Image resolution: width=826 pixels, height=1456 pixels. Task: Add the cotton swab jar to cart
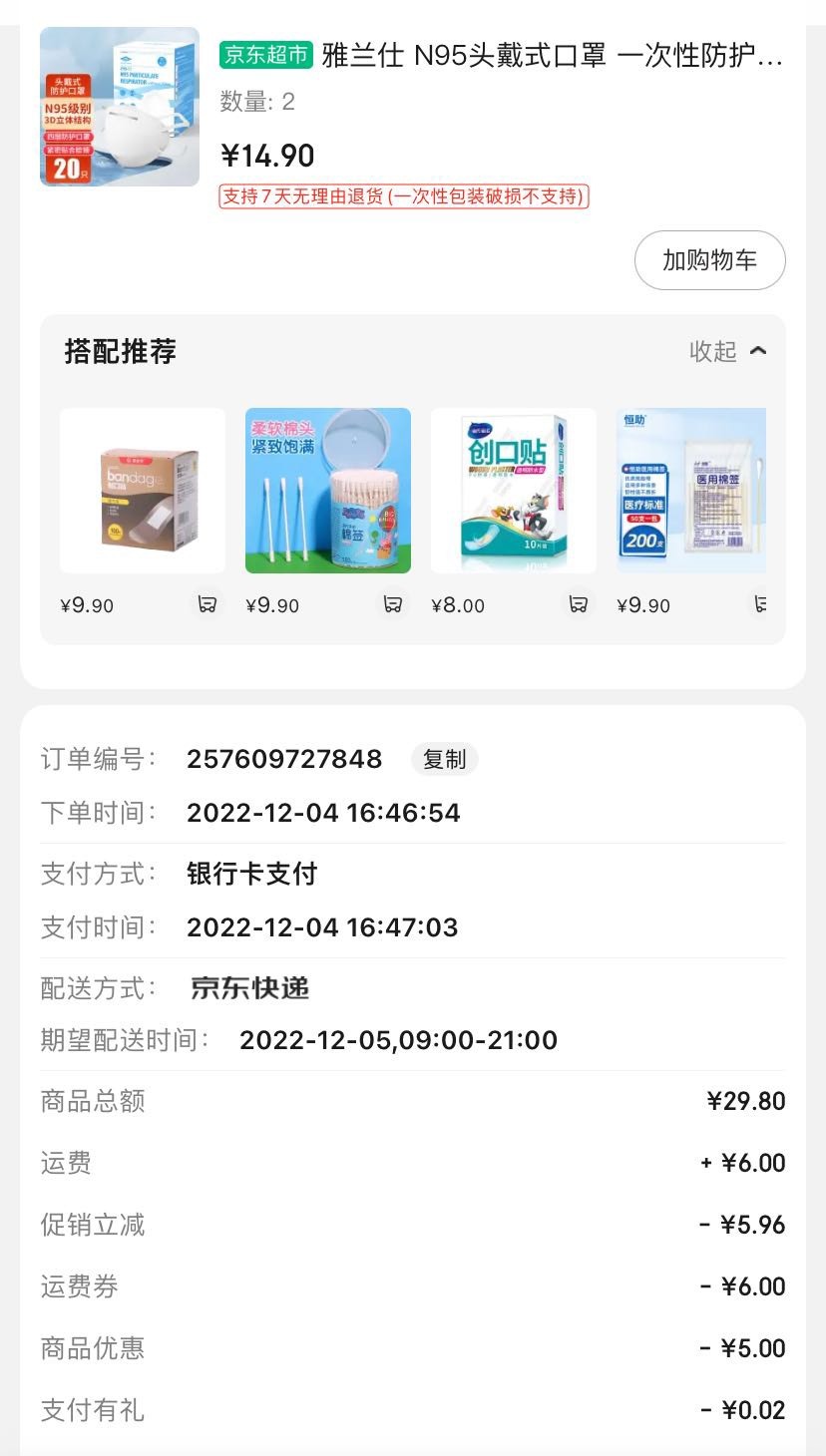393,604
